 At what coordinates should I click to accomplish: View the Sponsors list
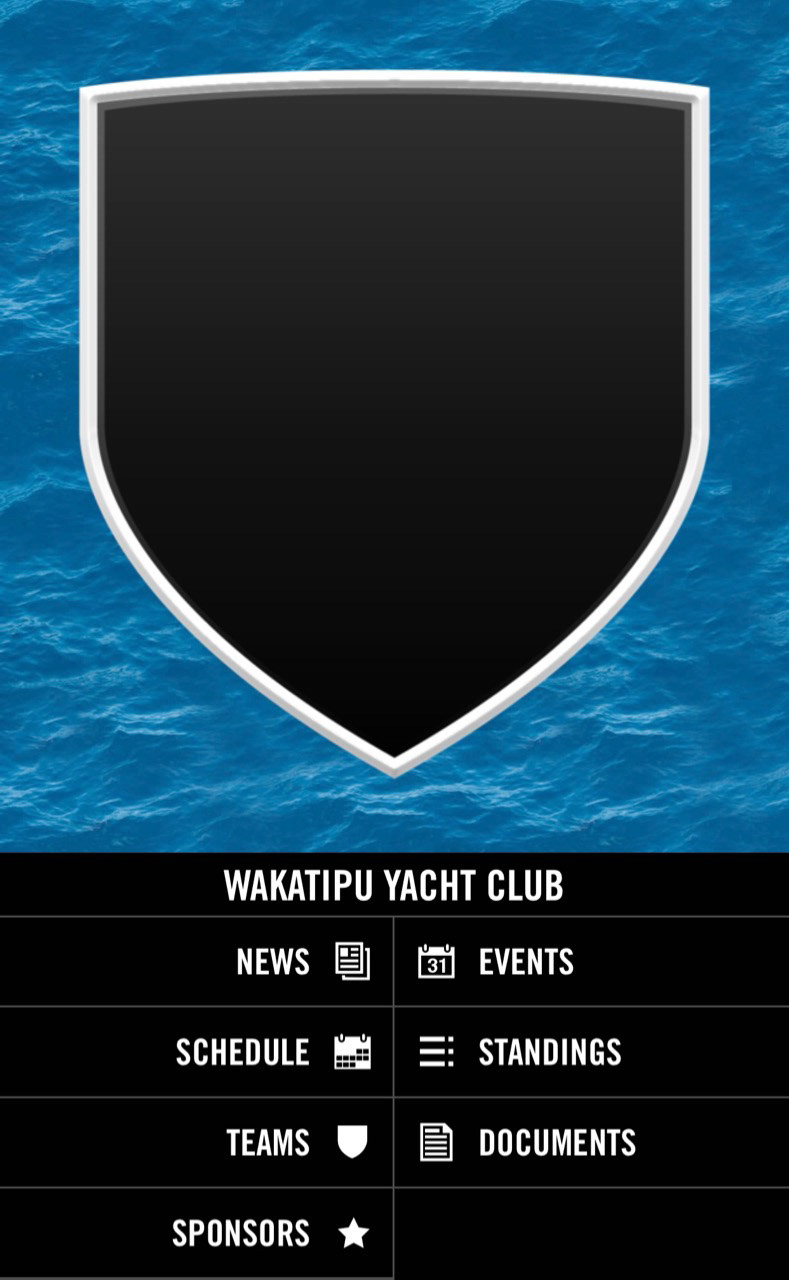click(x=196, y=1233)
